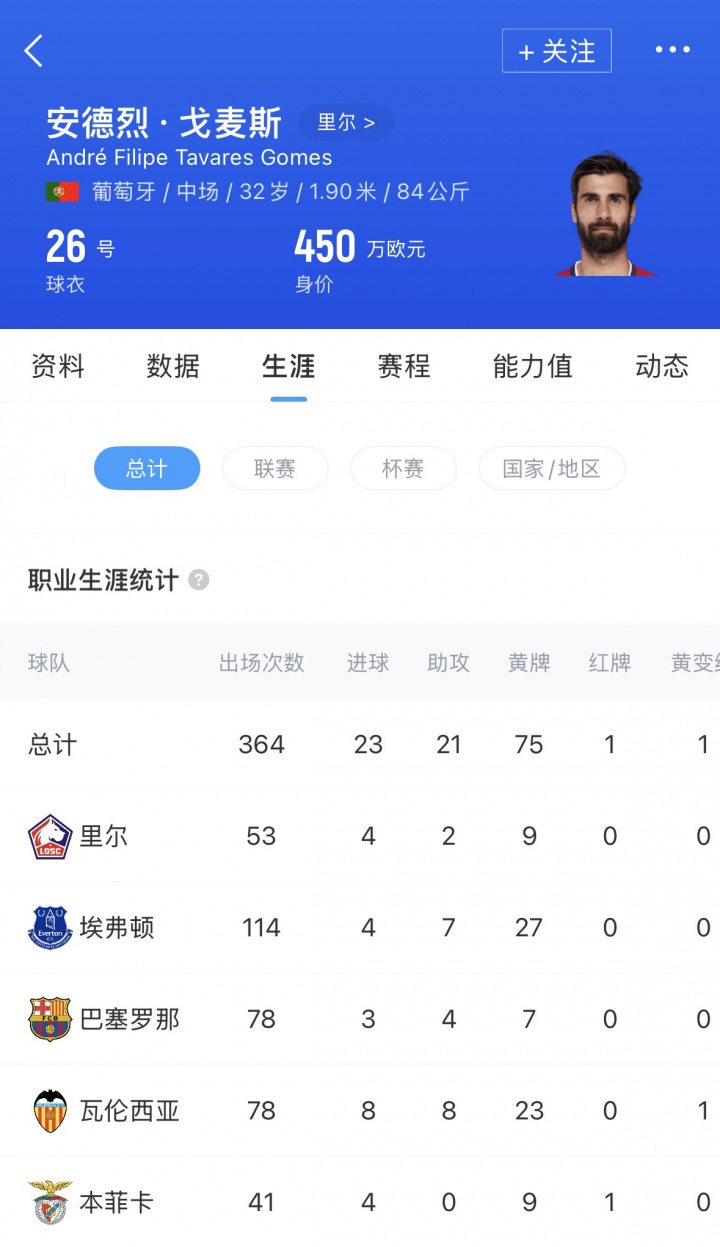Viewport: 720px width, 1247px height.
Task: Tap the help icon beside 职业生涯统计
Action: [x=199, y=580]
